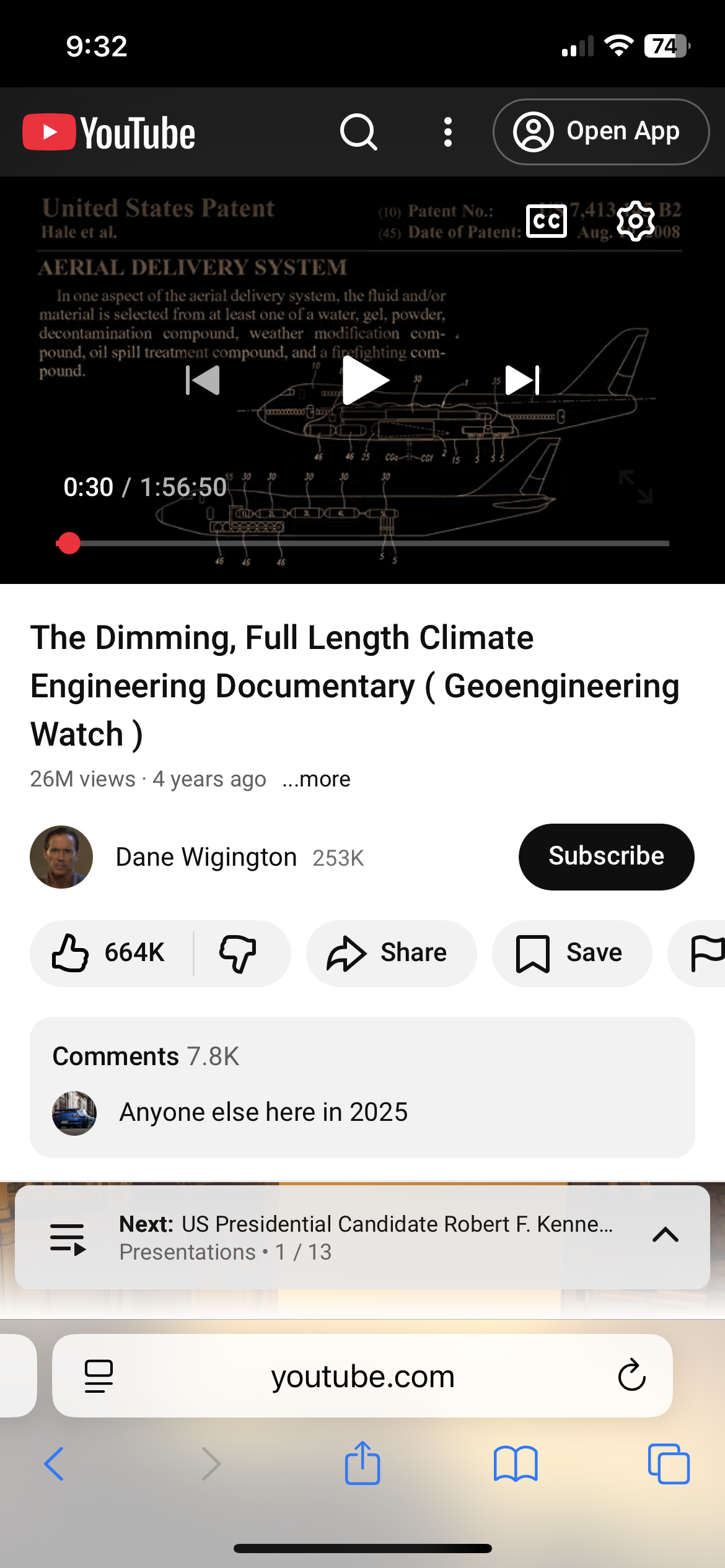Reload the page in Safari

[631, 1375]
